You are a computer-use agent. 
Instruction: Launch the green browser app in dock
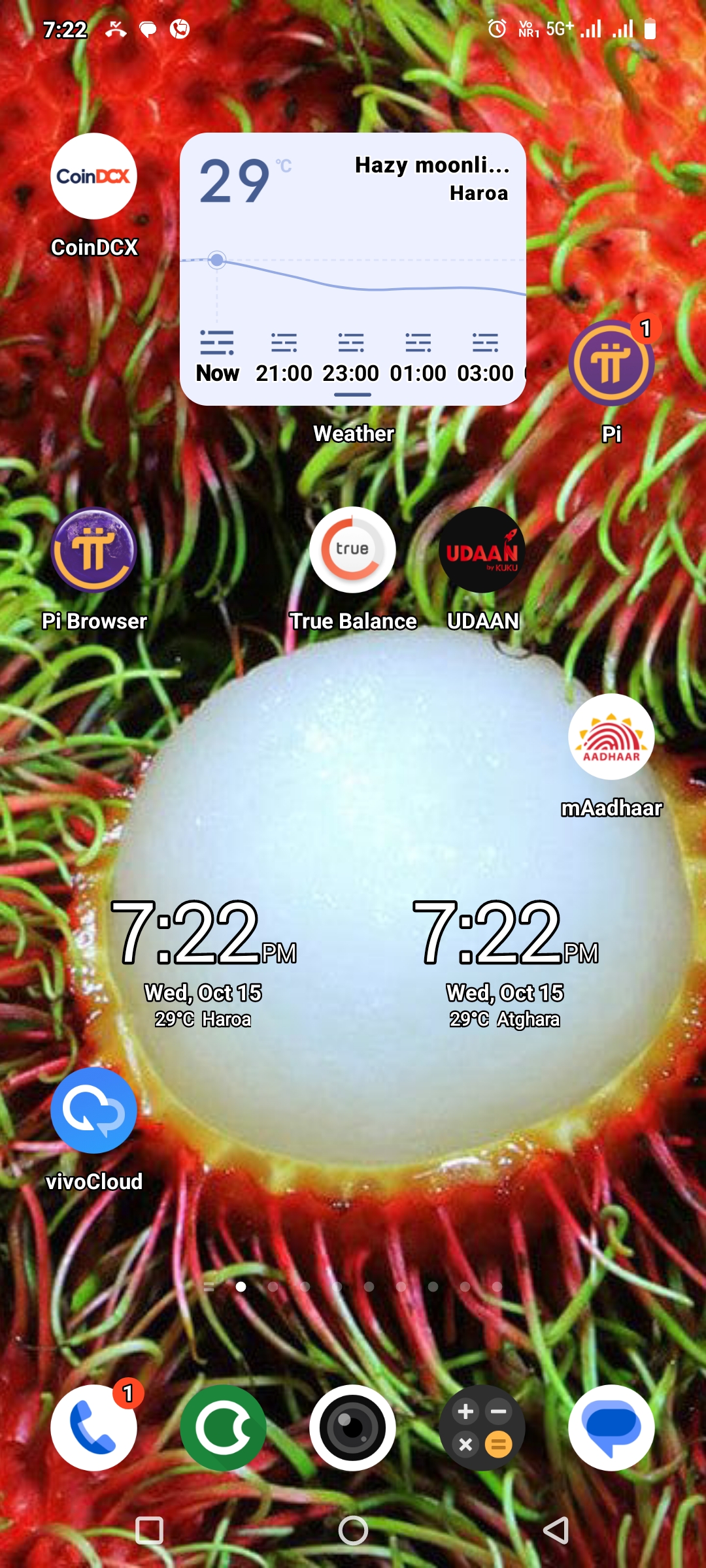[223, 1428]
